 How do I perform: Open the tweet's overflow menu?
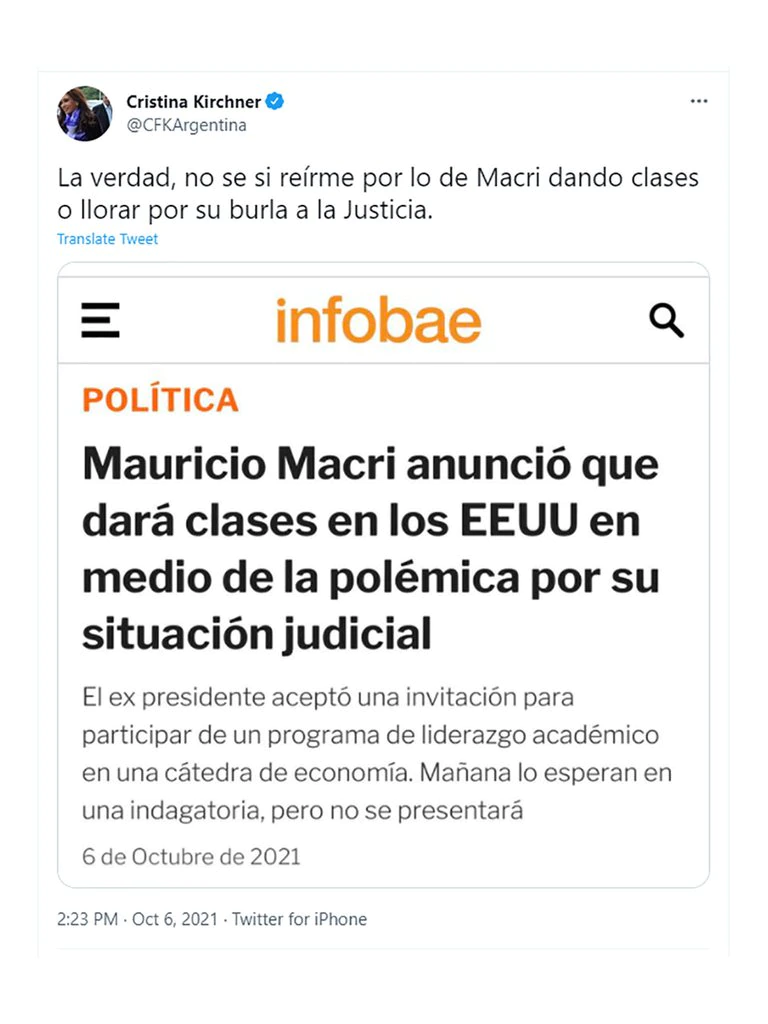point(699,102)
